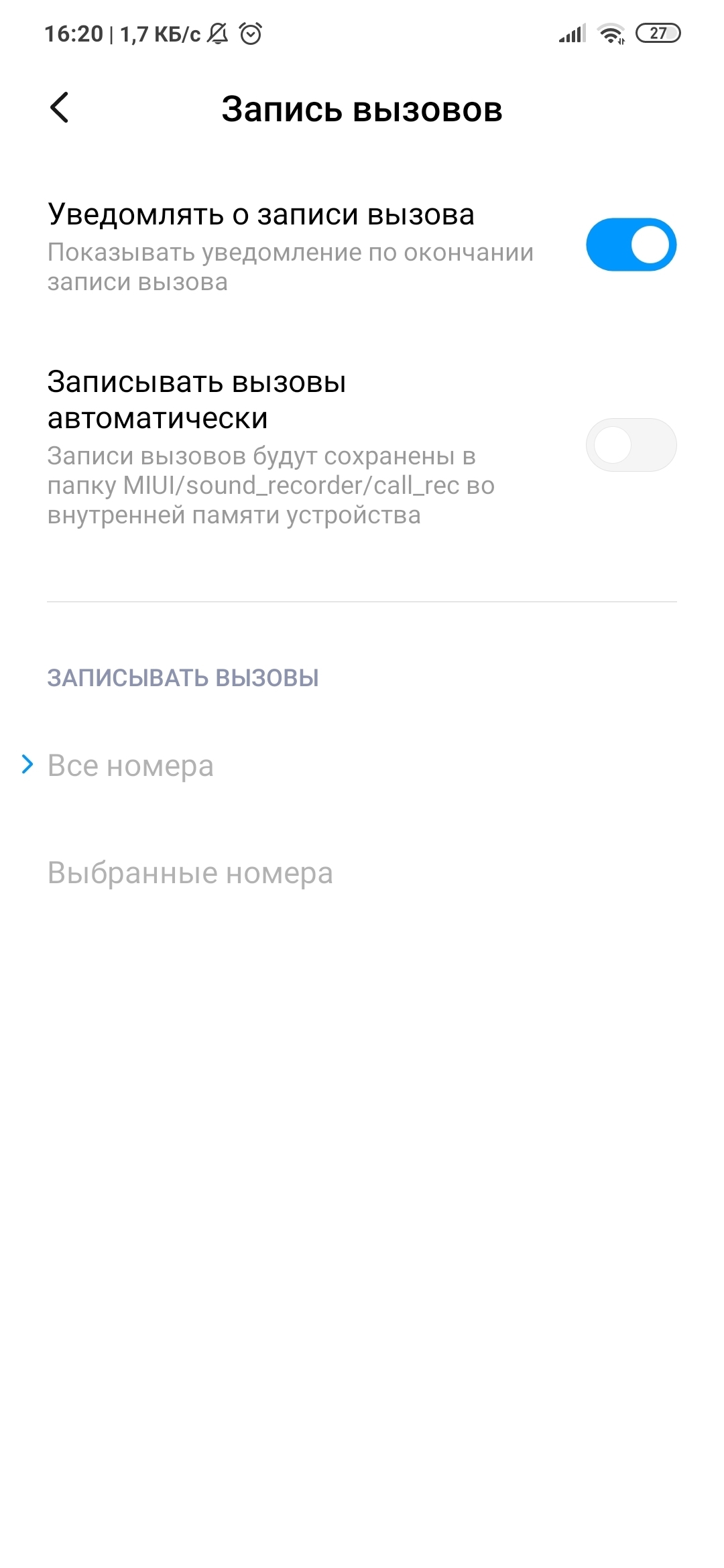Viewport: 724px width, 1568px height.
Task: Enable Записывать вызовы автоматически switch
Action: (631, 445)
